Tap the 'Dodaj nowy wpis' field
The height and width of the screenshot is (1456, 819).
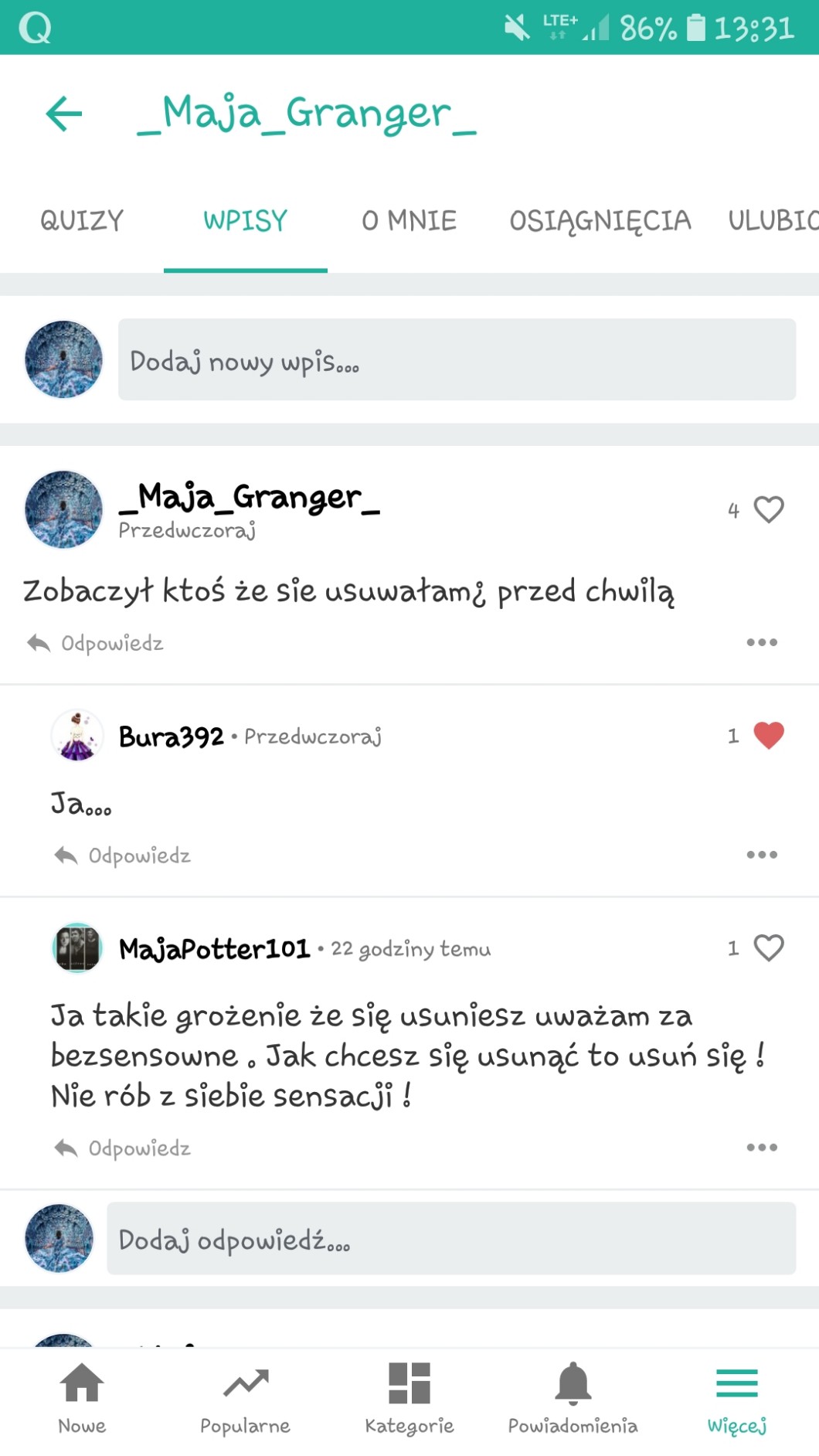456,360
